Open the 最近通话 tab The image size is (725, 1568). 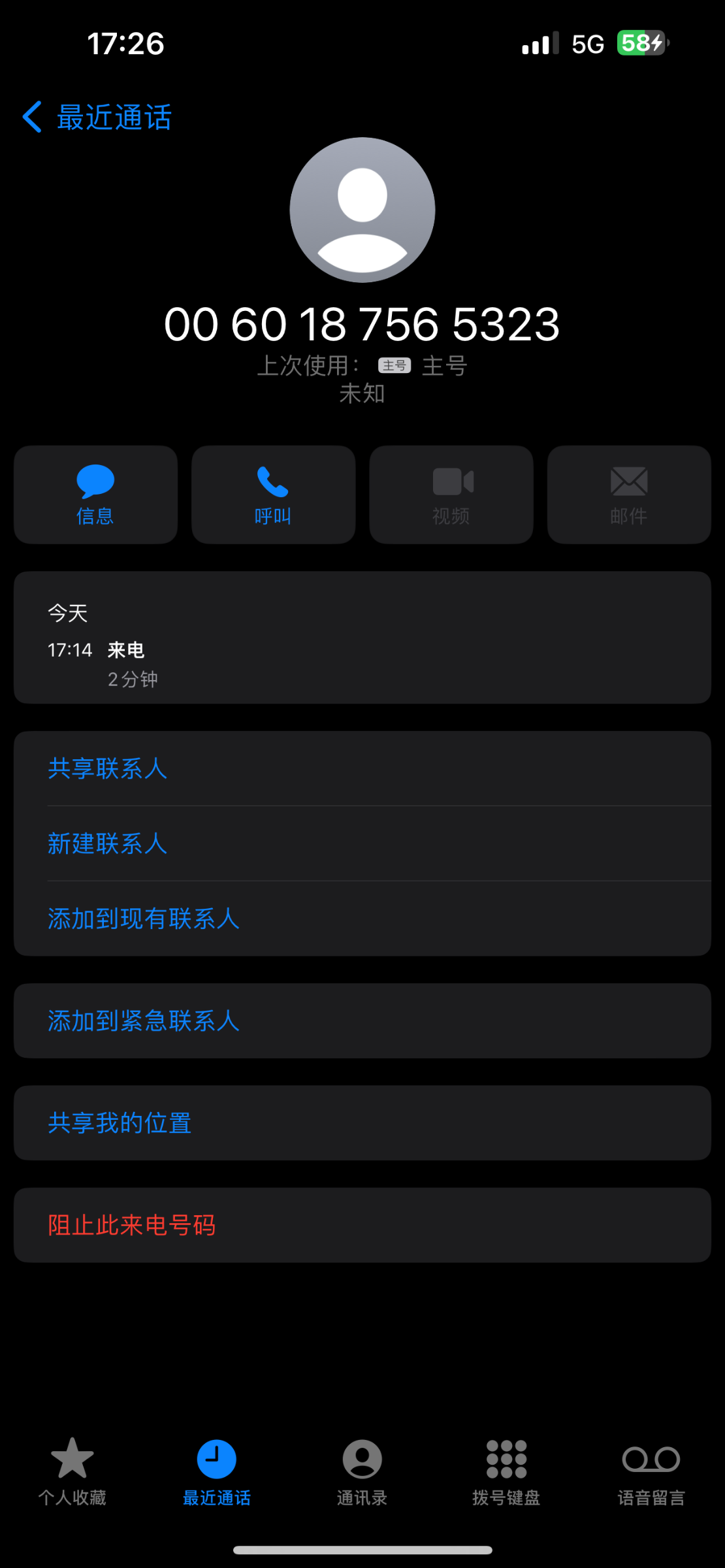pyautogui.click(x=217, y=1470)
